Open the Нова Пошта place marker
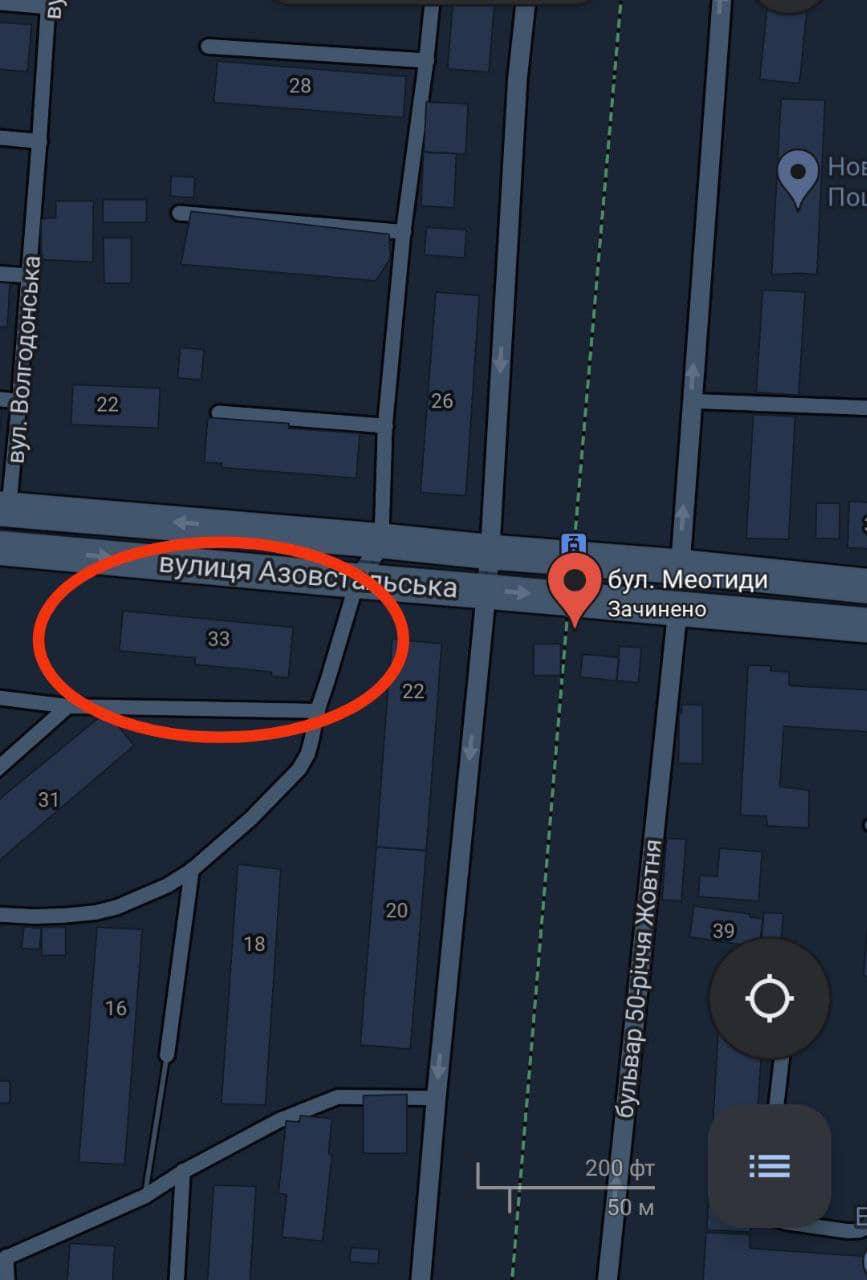The width and height of the screenshot is (867, 1280). click(x=798, y=176)
